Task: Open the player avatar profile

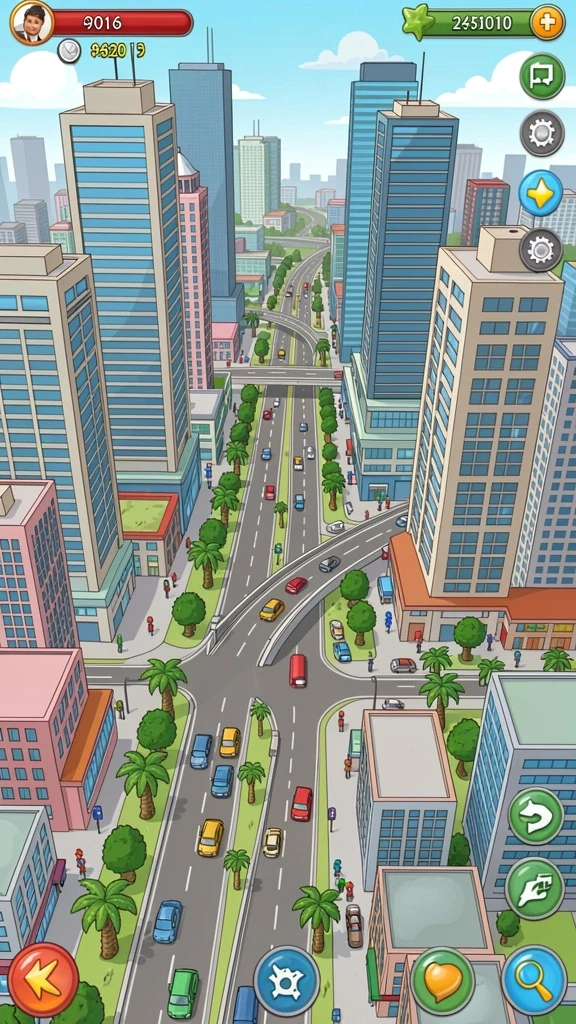Action: [32, 22]
